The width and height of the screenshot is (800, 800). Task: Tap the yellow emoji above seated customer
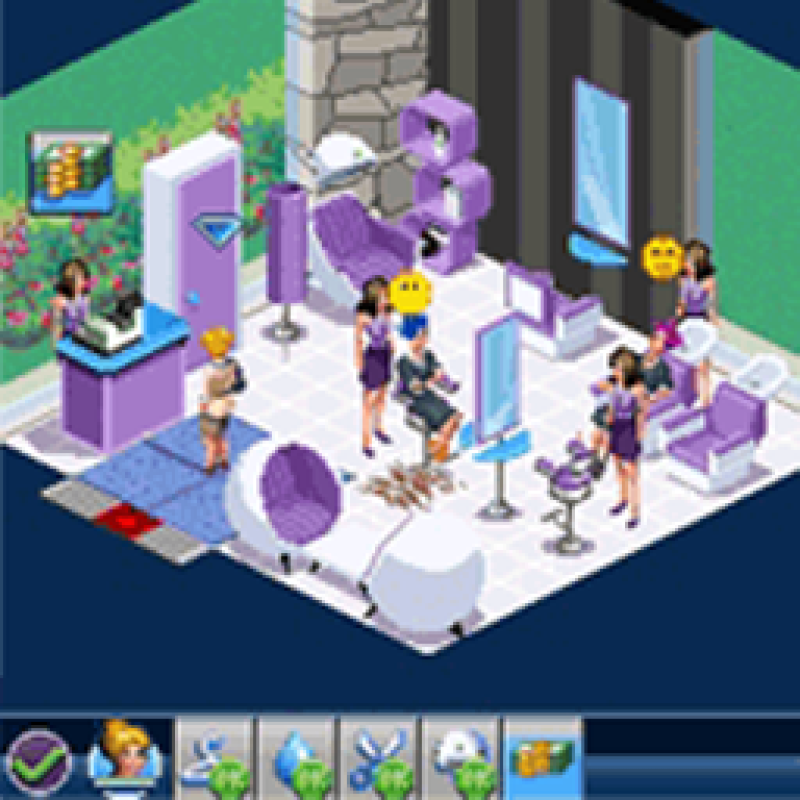point(410,293)
